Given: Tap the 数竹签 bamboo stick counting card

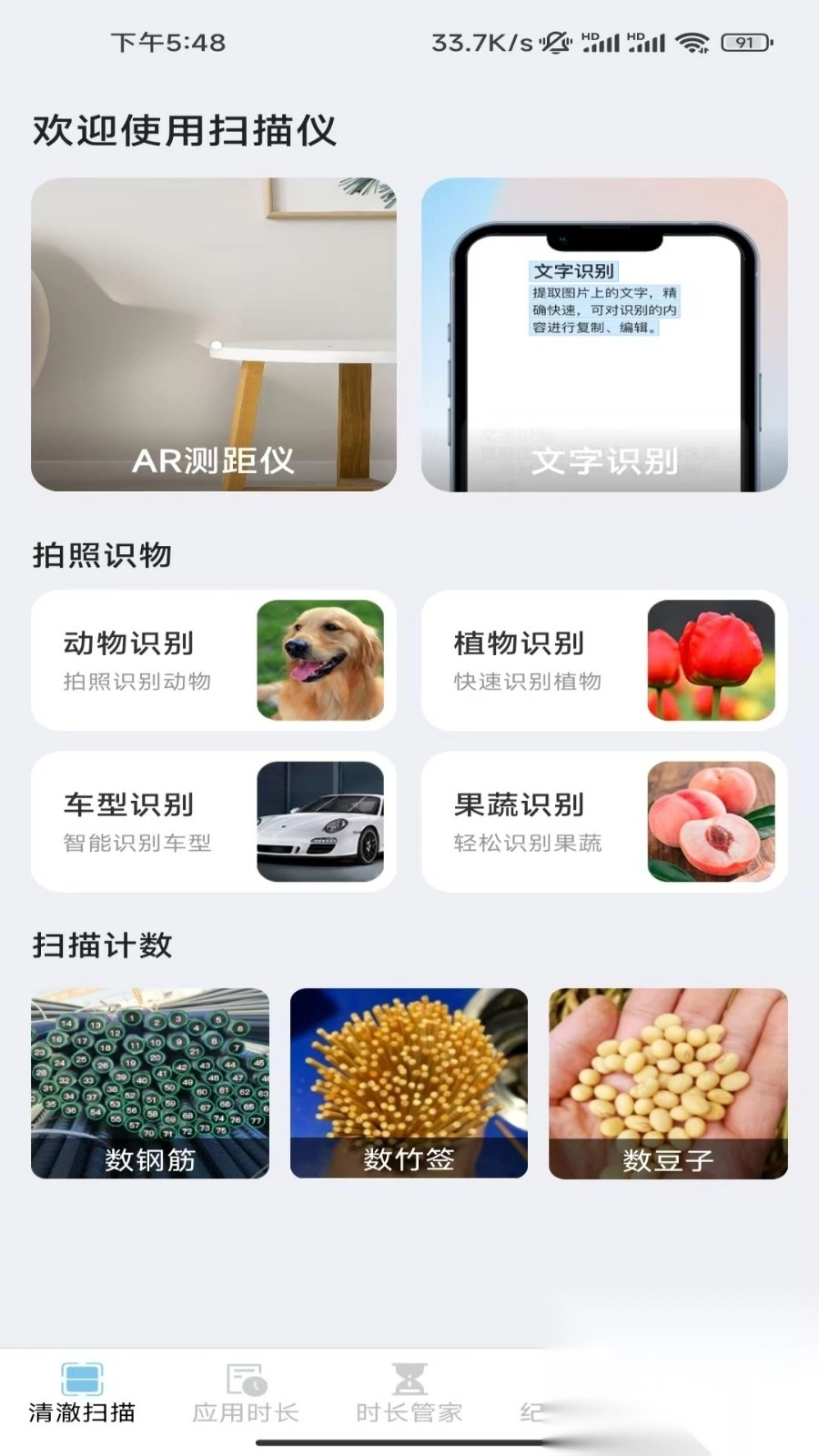Looking at the screenshot, I should tap(409, 1083).
